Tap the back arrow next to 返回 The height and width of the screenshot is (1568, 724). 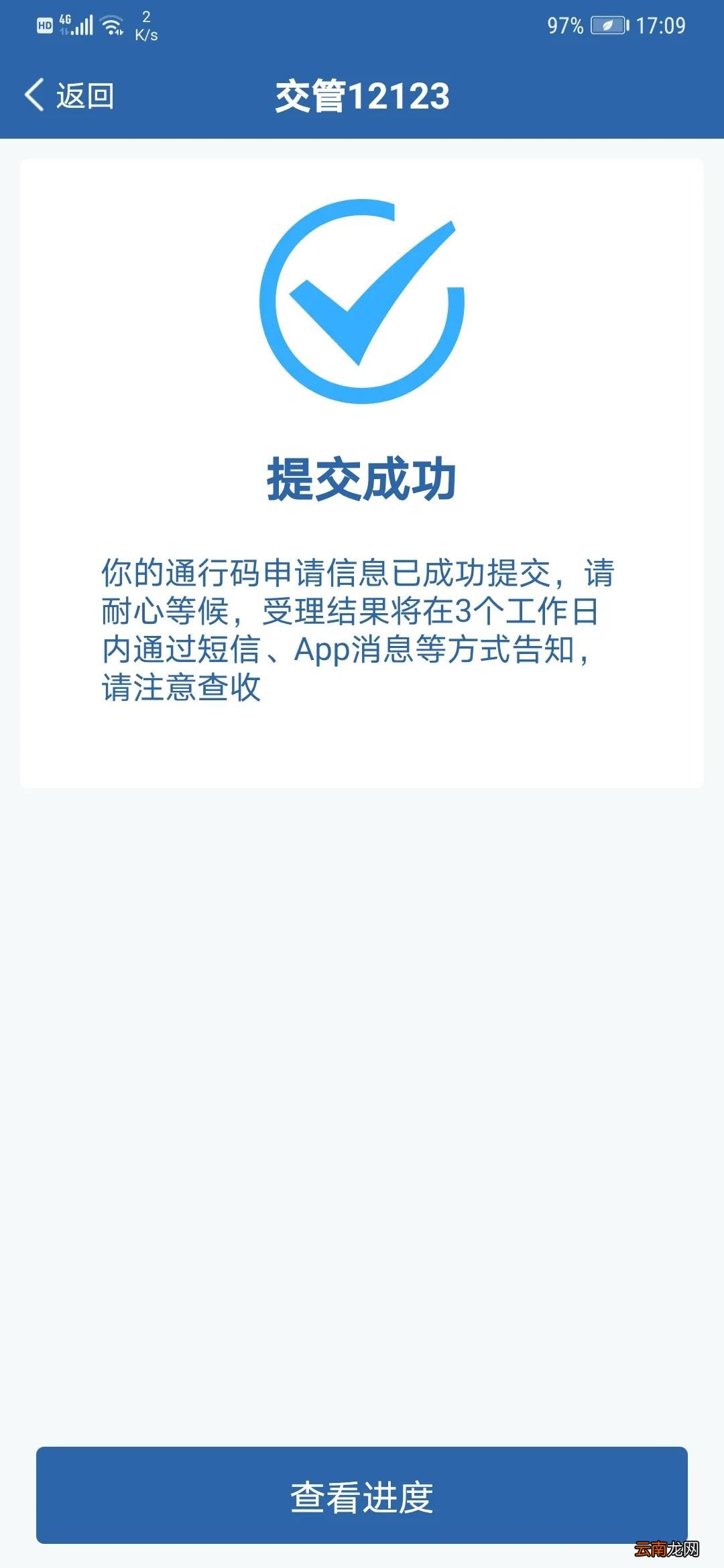click(32, 95)
